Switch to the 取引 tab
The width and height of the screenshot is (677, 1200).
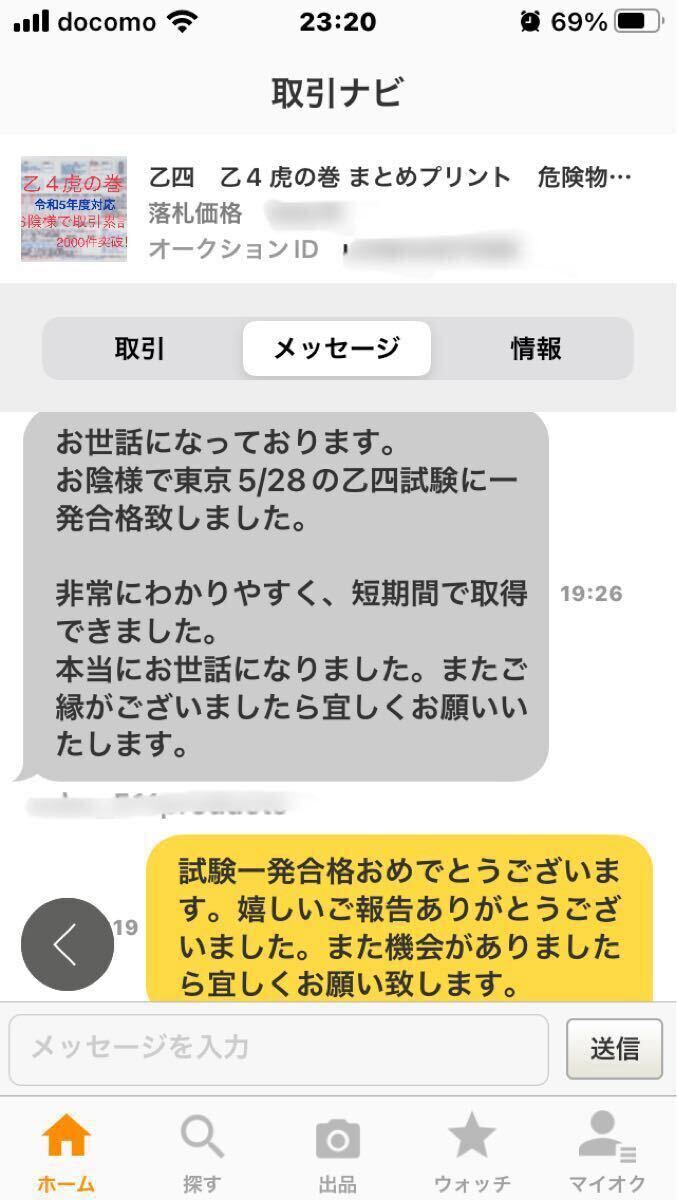[x=140, y=348]
